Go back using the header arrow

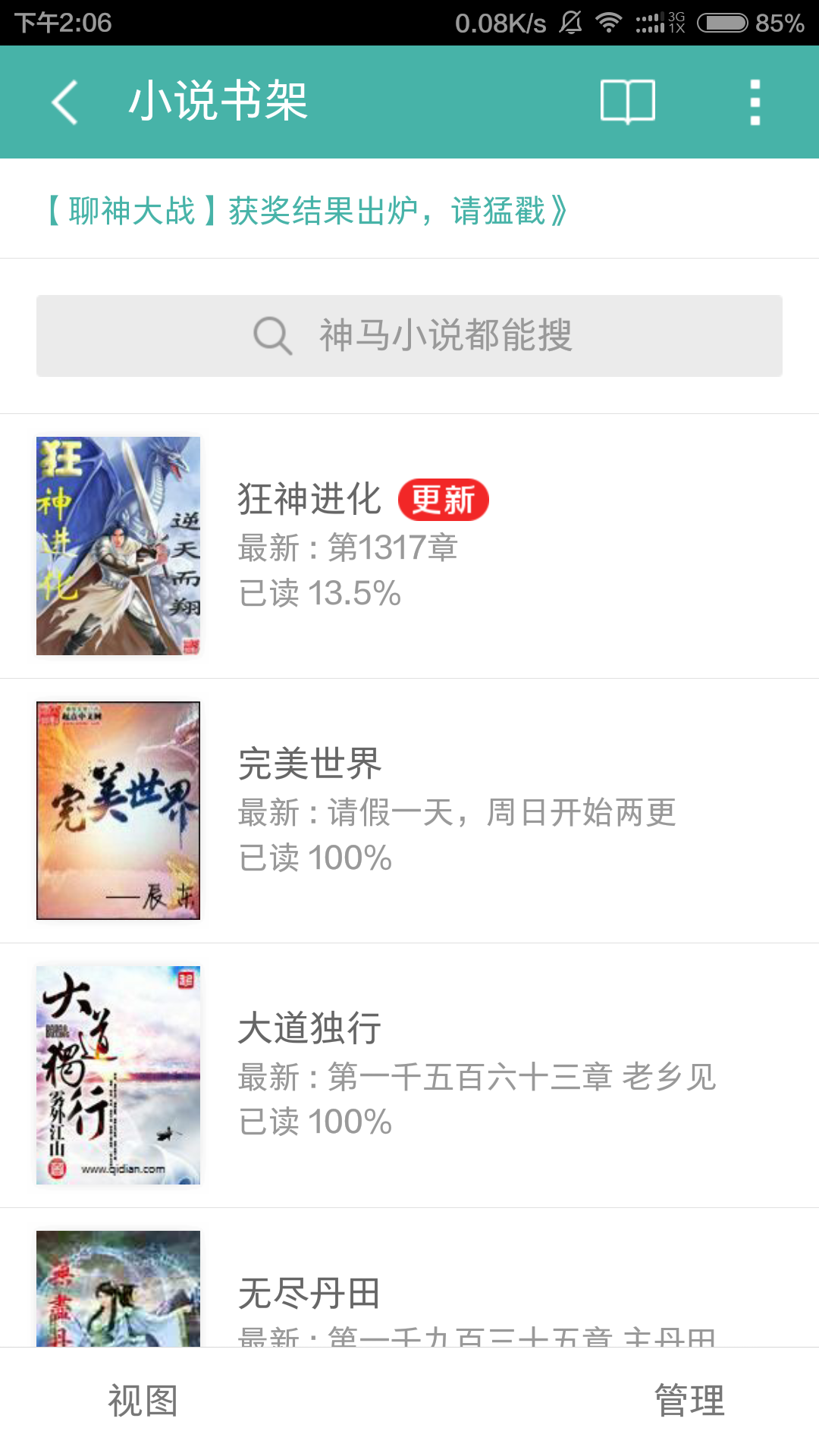pyautogui.click(x=64, y=102)
